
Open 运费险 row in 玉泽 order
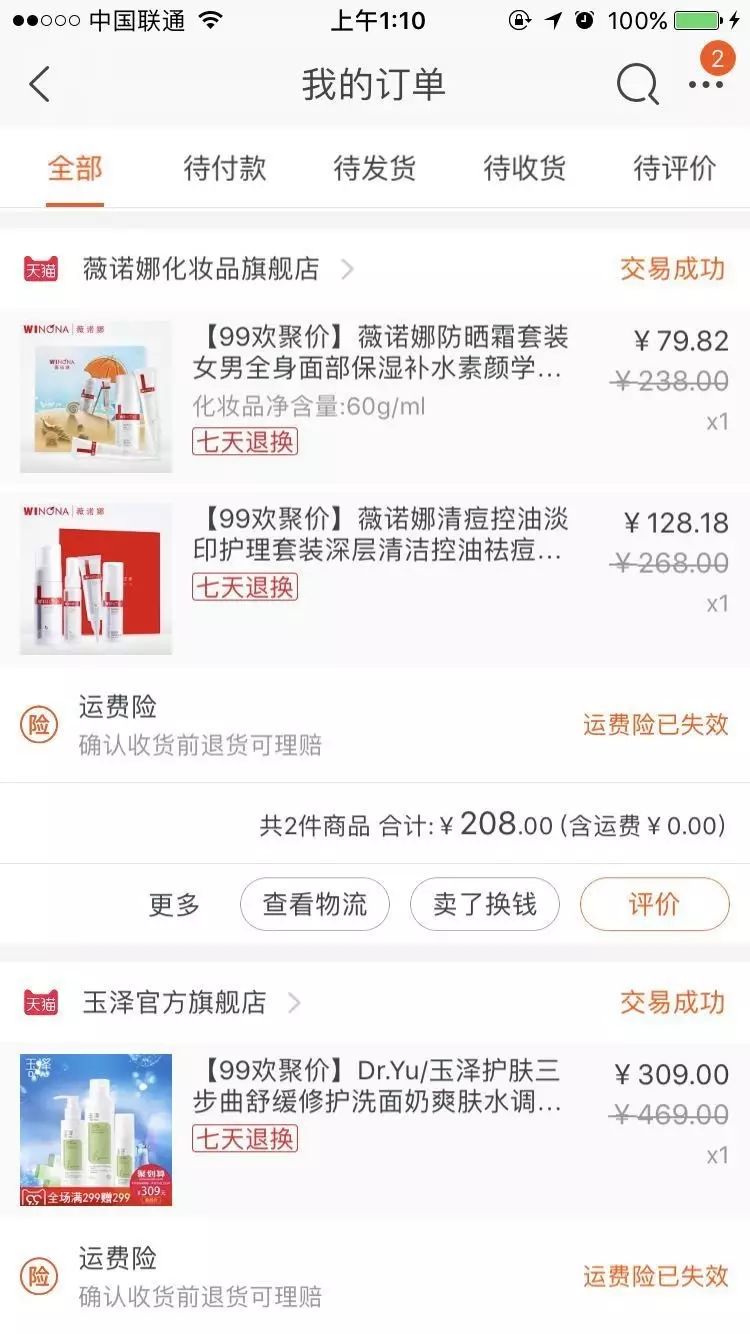point(375,1276)
